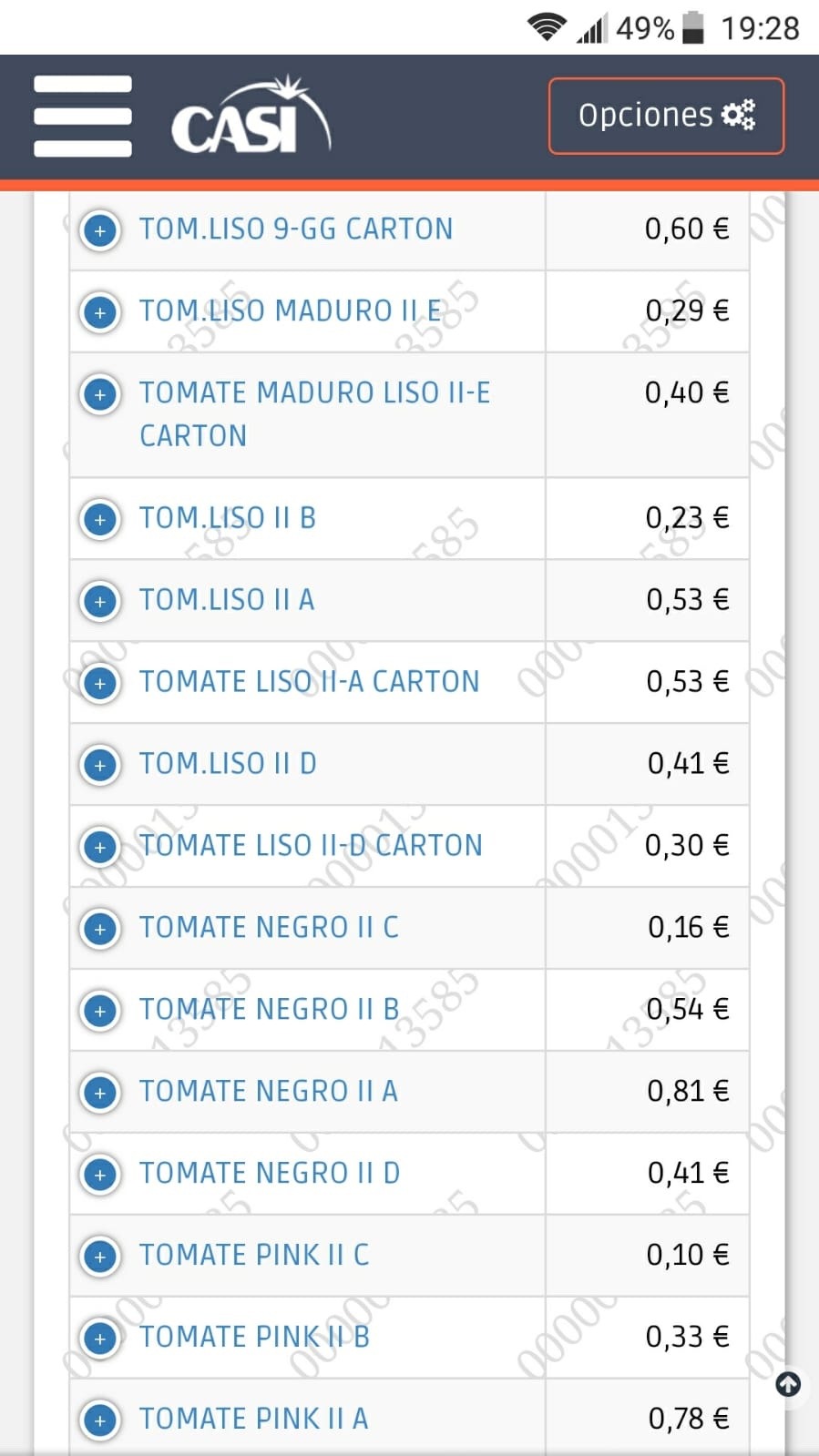Expand the TOM.LISO MADURO II E row
Image resolution: width=819 pixels, height=1456 pixels.
pos(100,312)
